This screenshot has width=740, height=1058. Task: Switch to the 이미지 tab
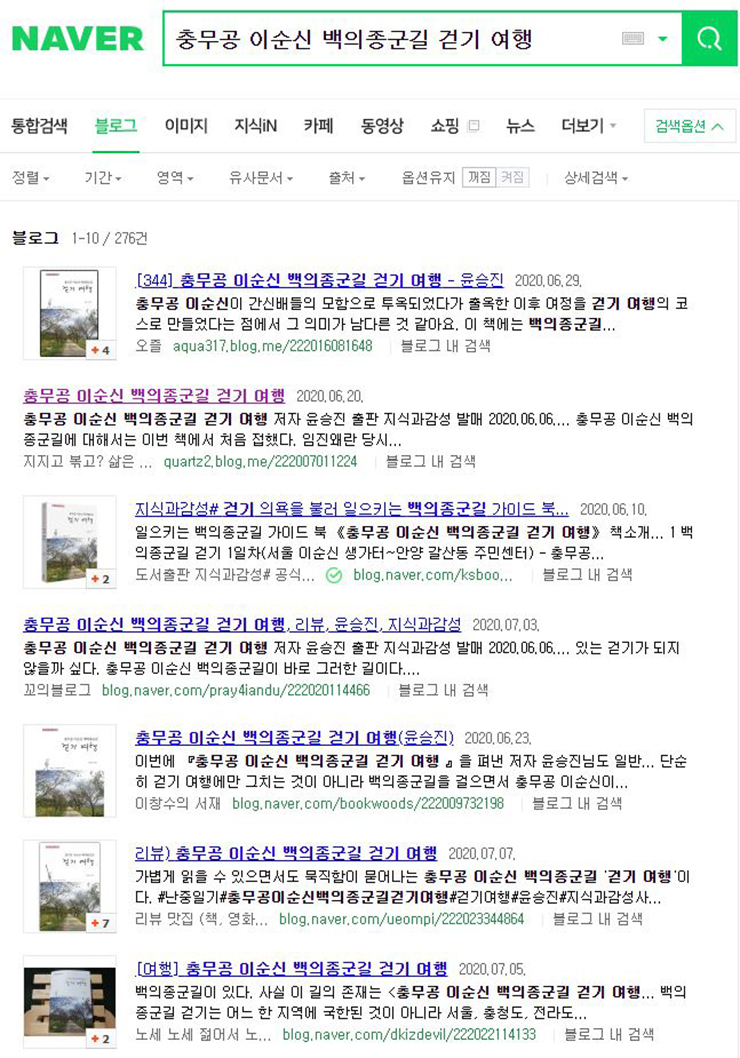(x=186, y=126)
